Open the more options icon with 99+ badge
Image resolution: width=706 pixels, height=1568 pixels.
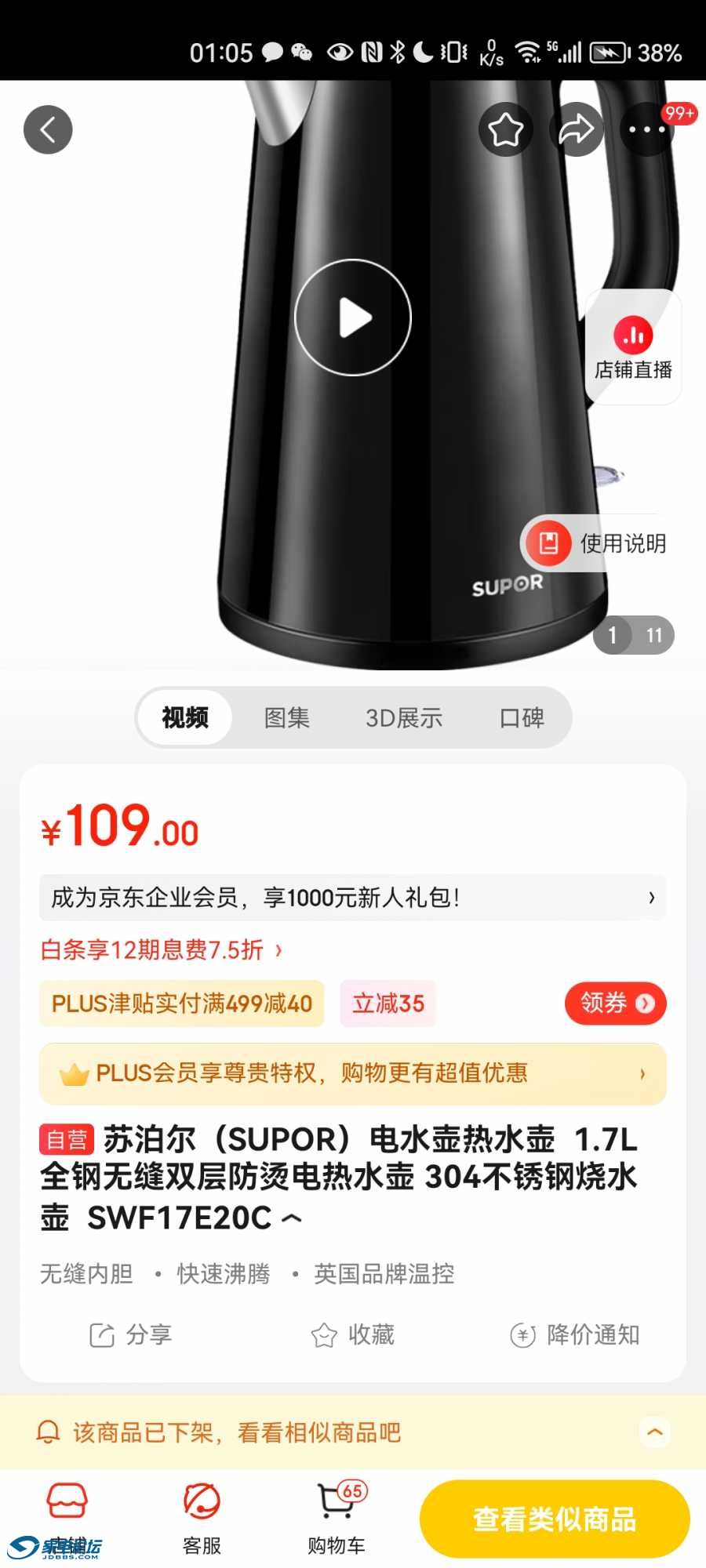point(647,131)
